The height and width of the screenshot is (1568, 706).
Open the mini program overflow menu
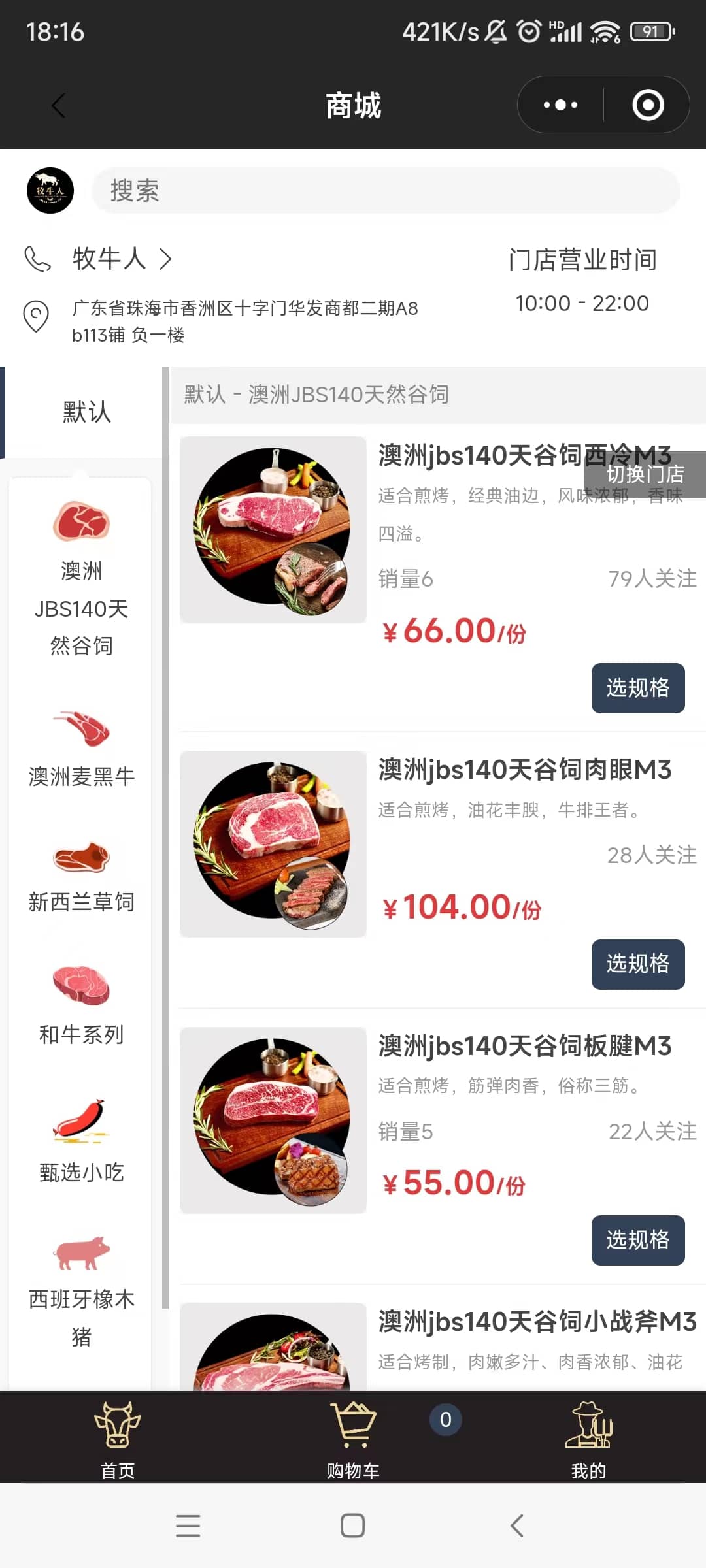[x=561, y=105]
